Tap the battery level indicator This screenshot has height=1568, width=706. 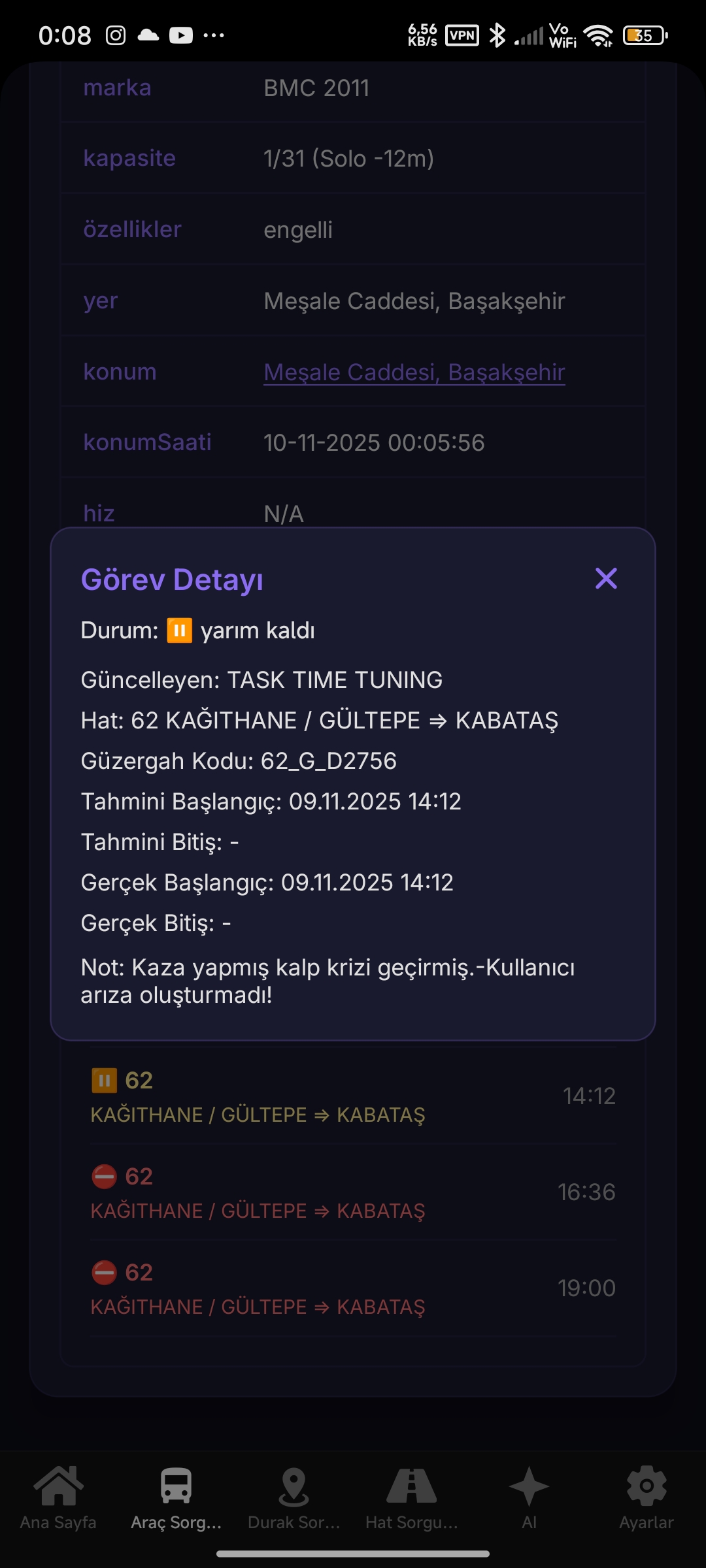click(x=643, y=34)
